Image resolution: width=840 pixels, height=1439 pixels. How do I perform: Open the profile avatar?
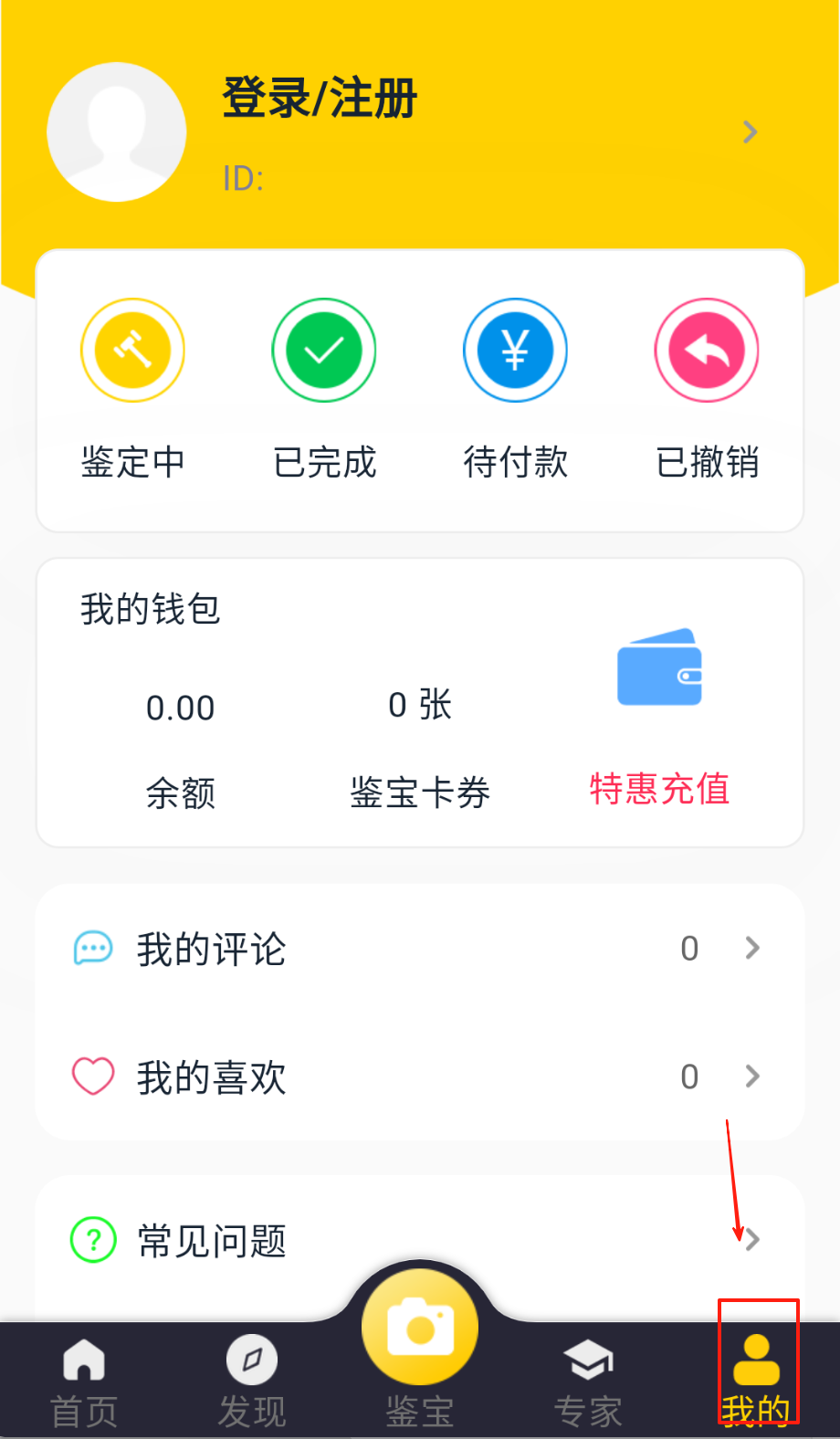(x=117, y=132)
